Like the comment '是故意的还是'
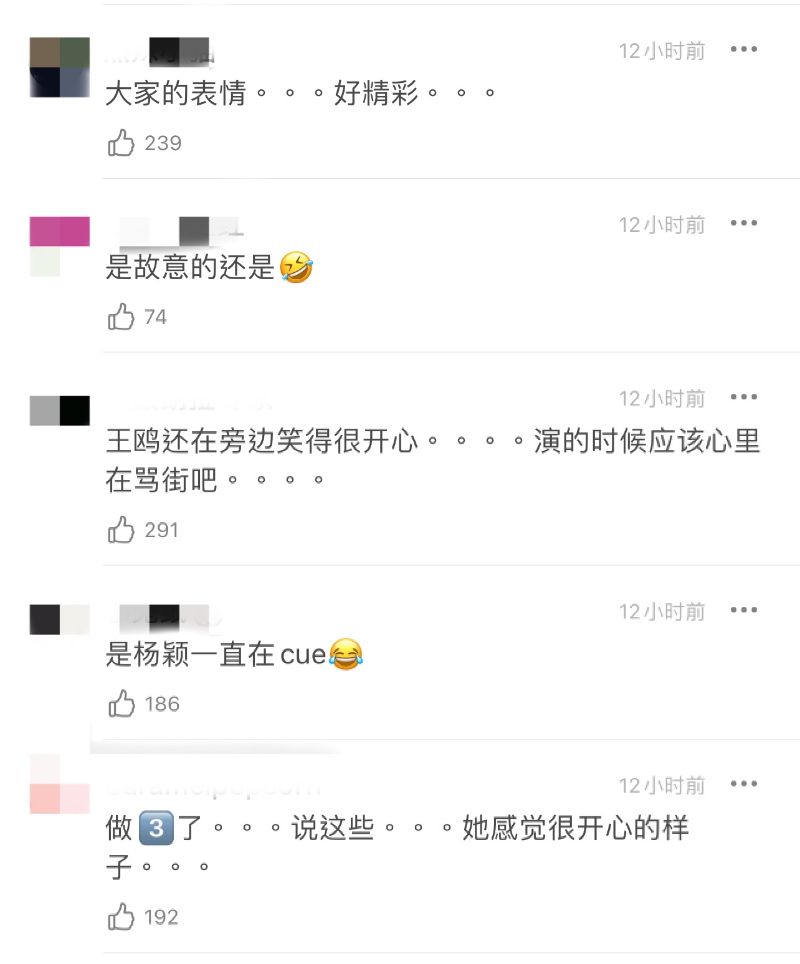Viewport: 800px width, 964px height. 121,317
